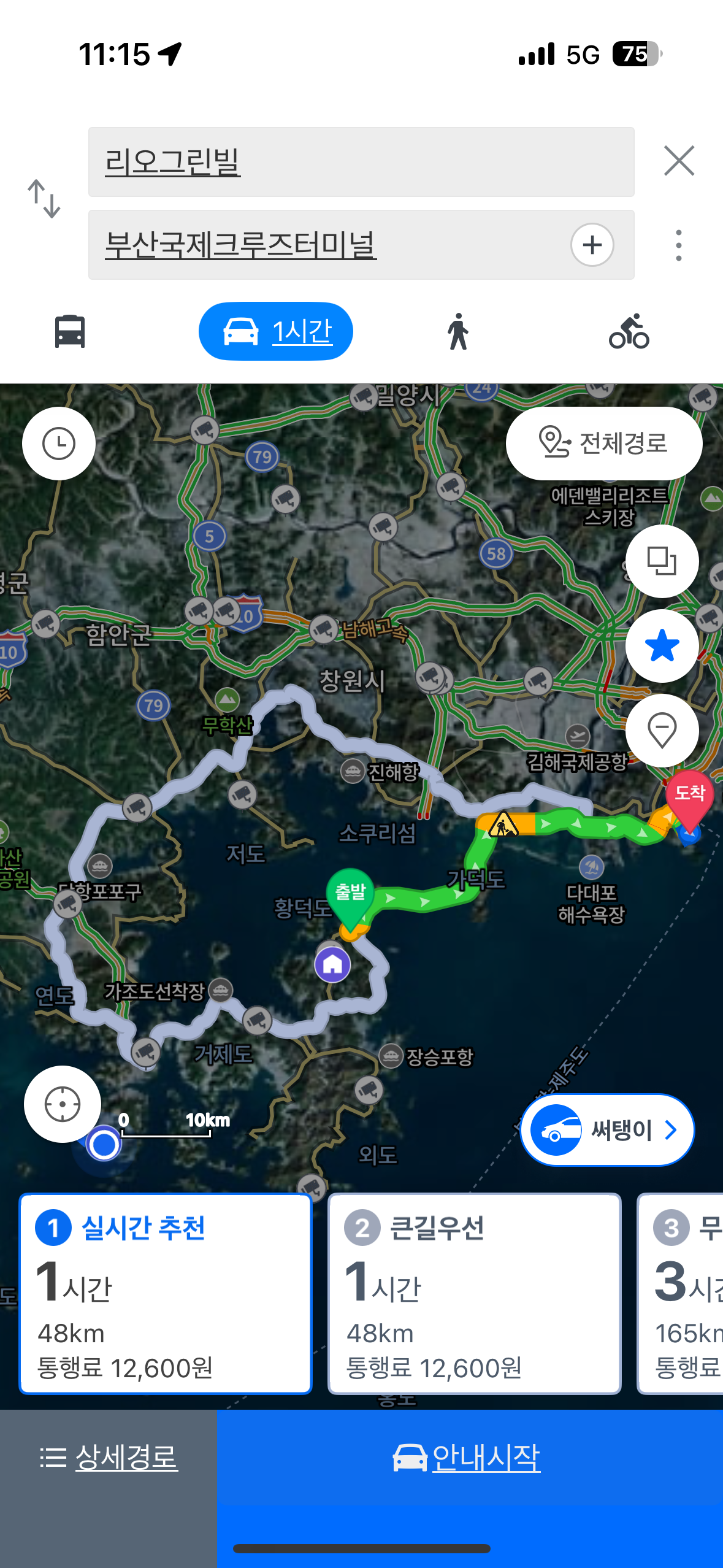Switch to the public transit tab
The image size is (723, 1568).
pyautogui.click(x=70, y=331)
